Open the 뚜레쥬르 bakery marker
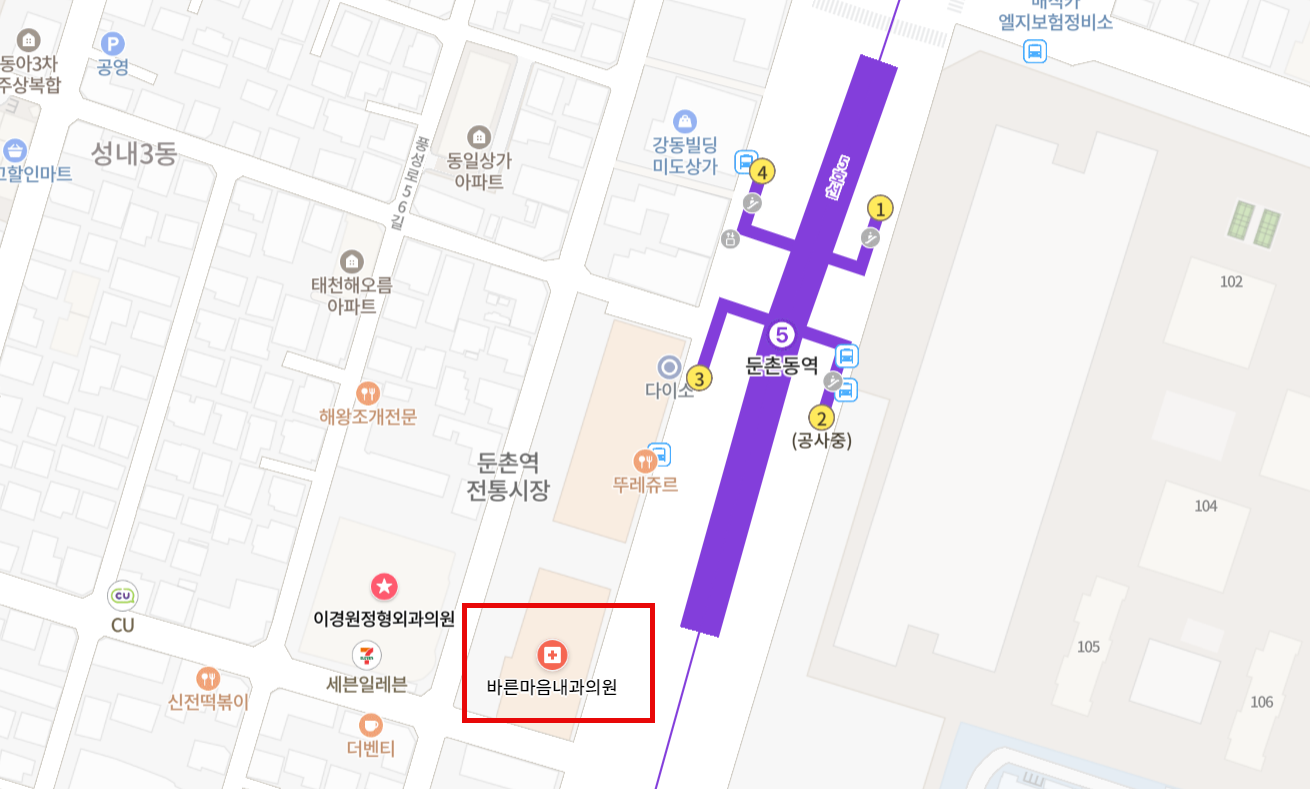1310x789 pixels. [x=645, y=461]
